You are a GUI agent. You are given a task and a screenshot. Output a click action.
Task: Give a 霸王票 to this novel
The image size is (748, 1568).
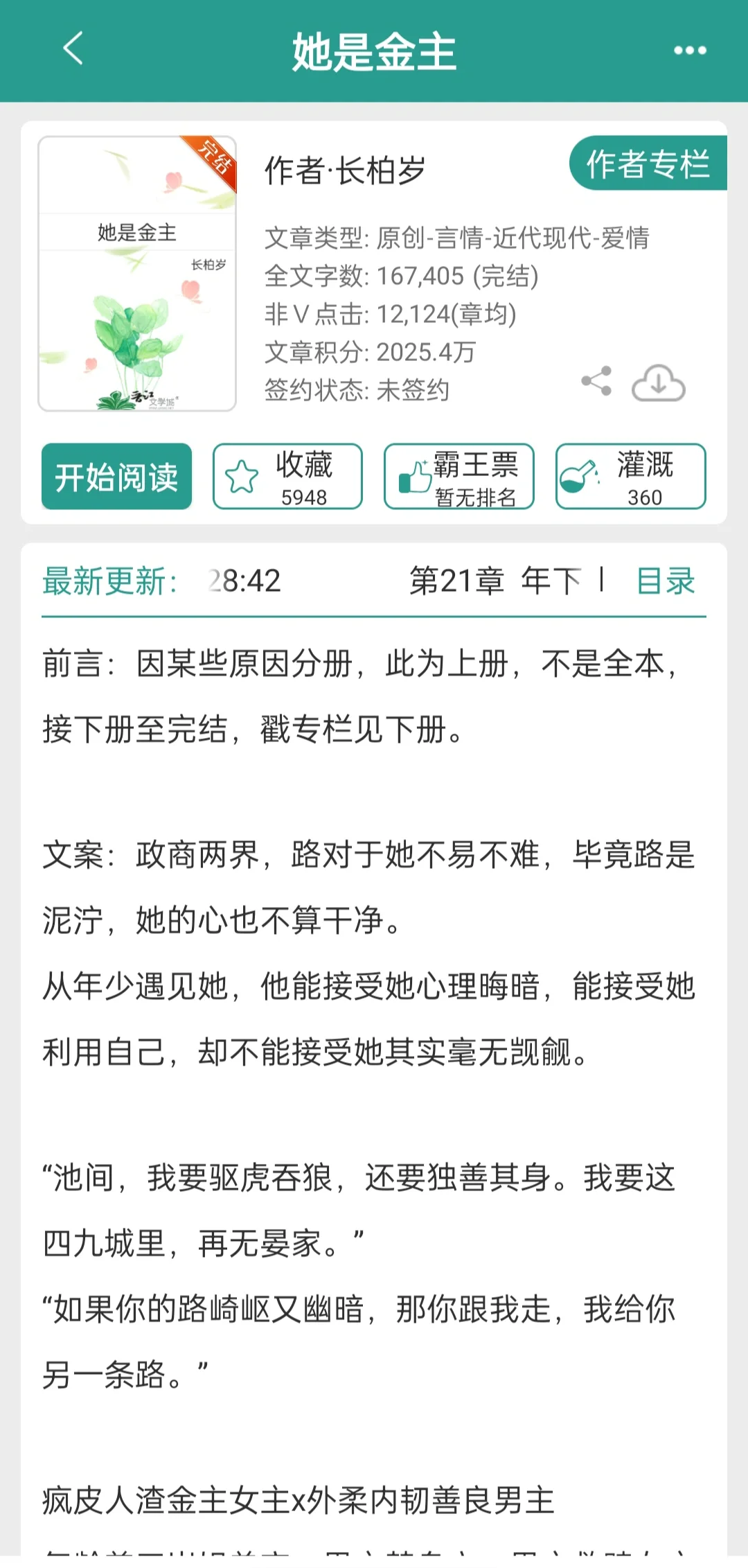pyautogui.click(x=458, y=477)
